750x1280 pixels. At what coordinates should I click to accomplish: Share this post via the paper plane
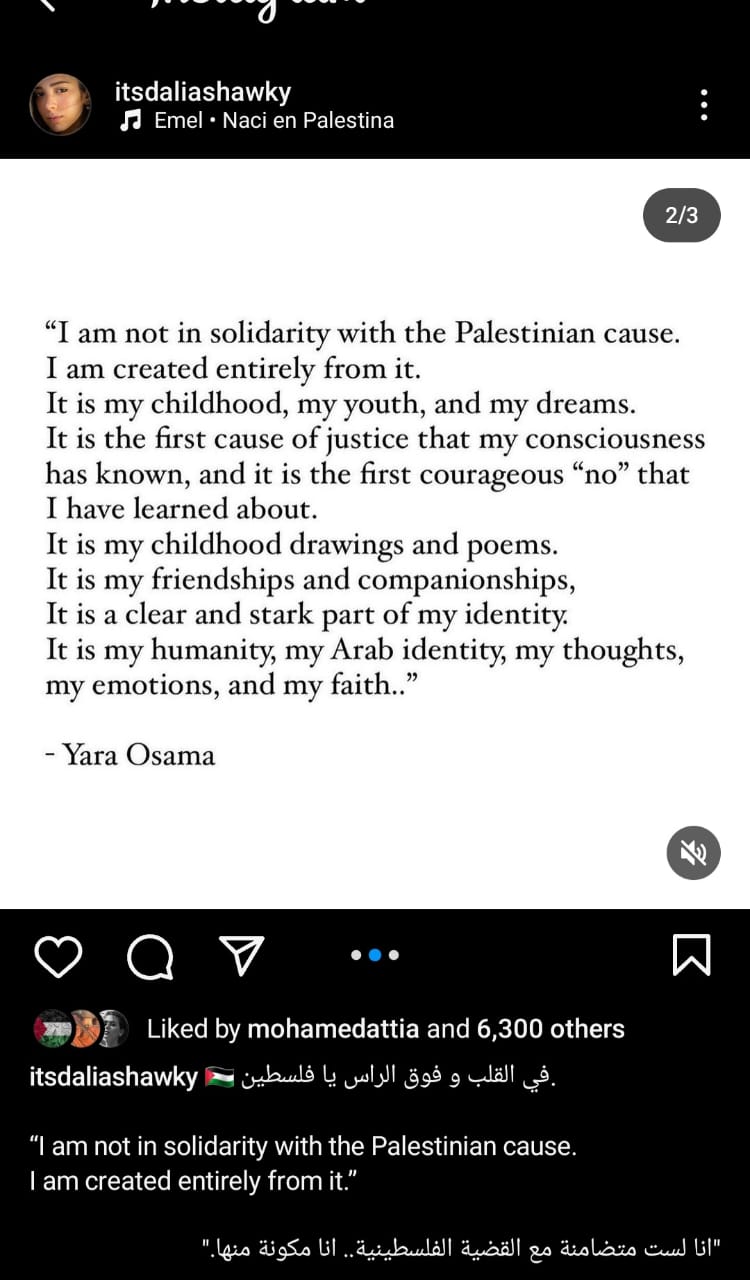241,956
